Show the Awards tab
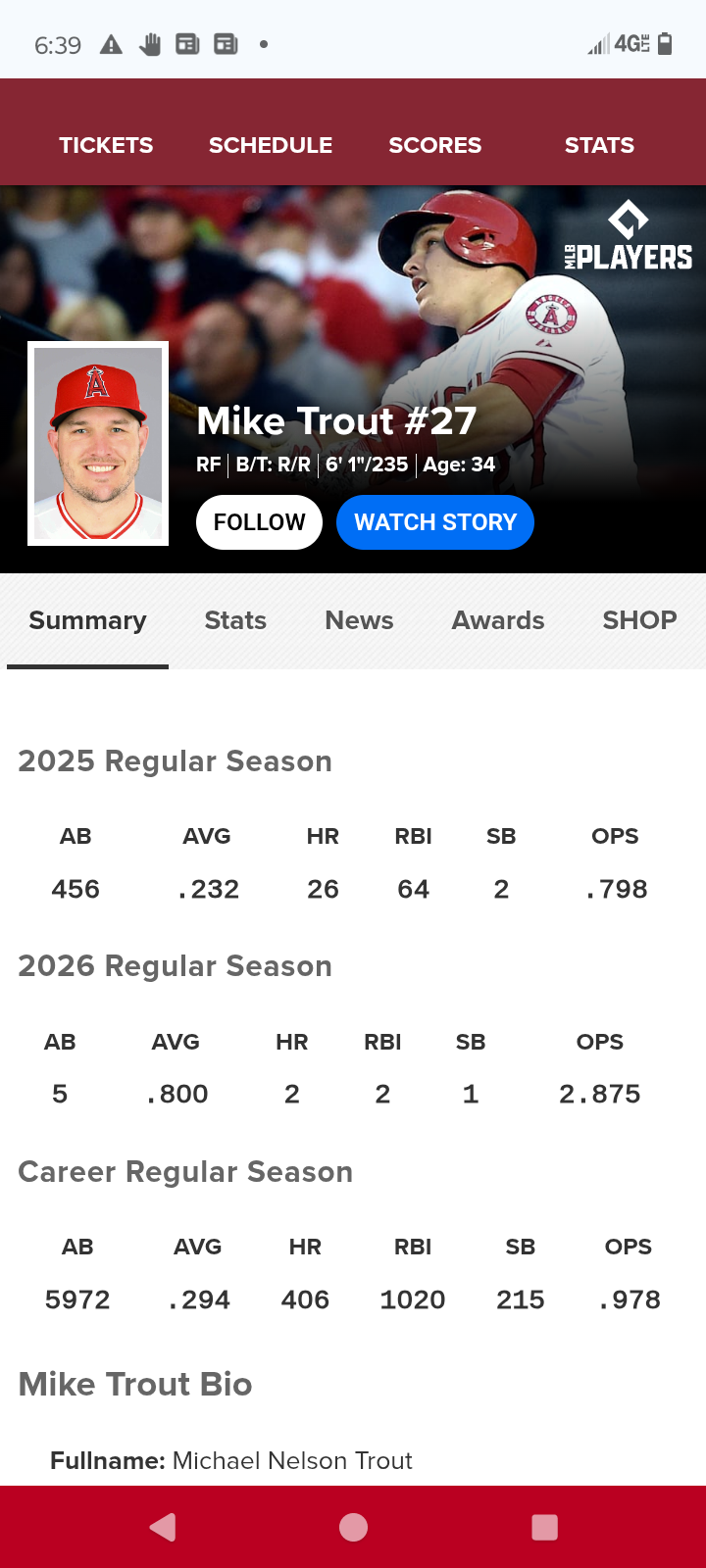This screenshot has width=706, height=1568. pyautogui.click(x=498, y=620)
